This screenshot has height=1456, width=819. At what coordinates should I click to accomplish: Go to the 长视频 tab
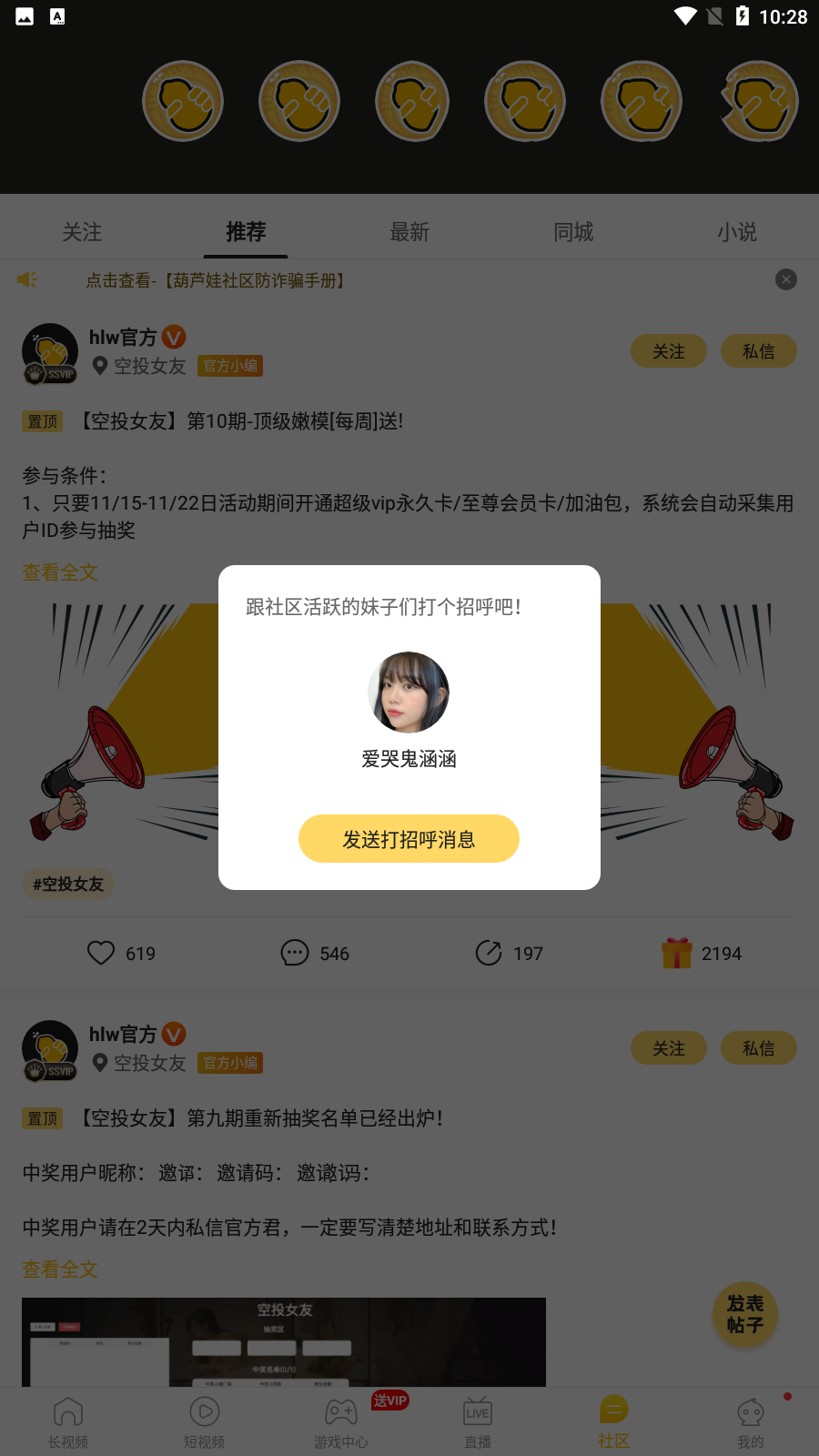coord(68,1422)
